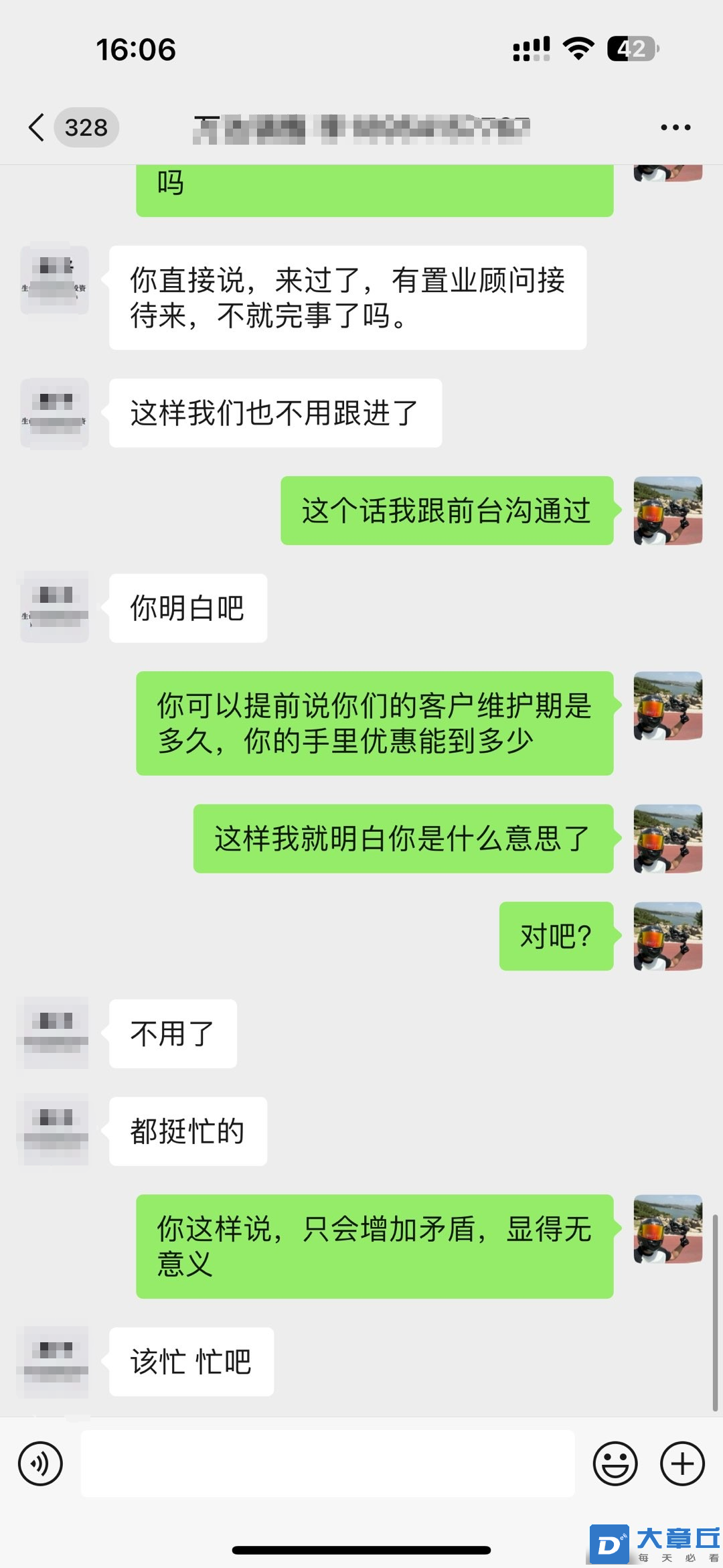
Task: Open the emoji sticker panel
Action: (615, 1464)
